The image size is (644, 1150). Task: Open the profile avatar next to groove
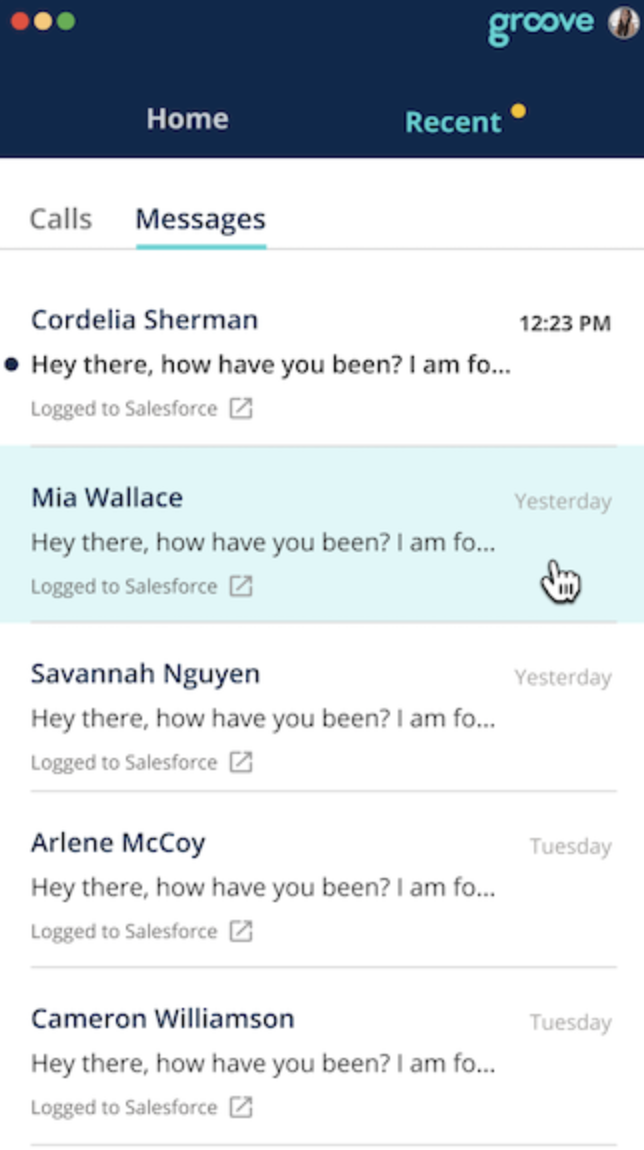coord(623,22)
